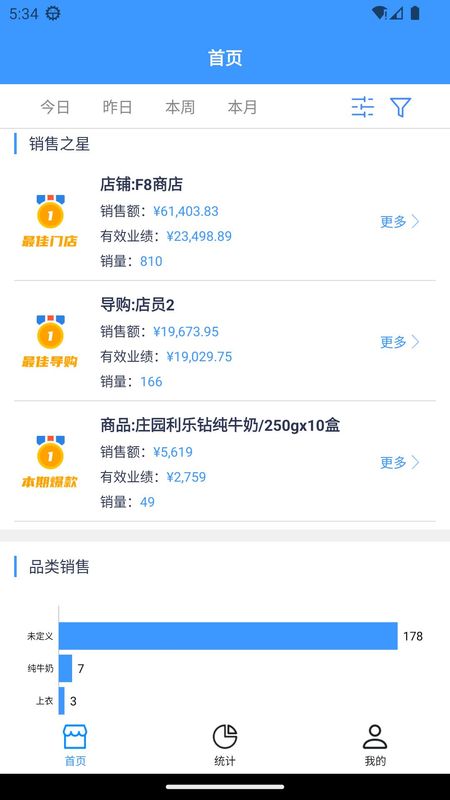Tap 更多 for best guide 店员2
Viewport: 450px width, 800px height.
399,342
